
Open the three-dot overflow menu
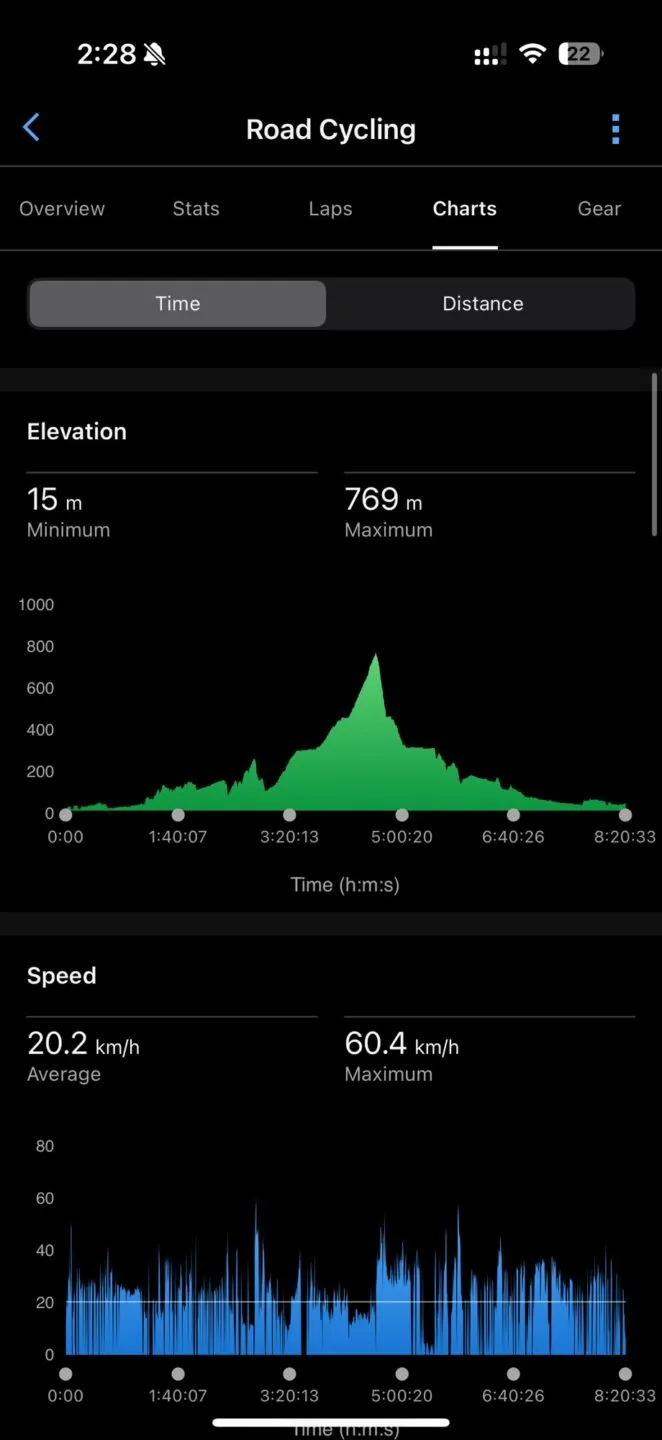click(616, 129)
